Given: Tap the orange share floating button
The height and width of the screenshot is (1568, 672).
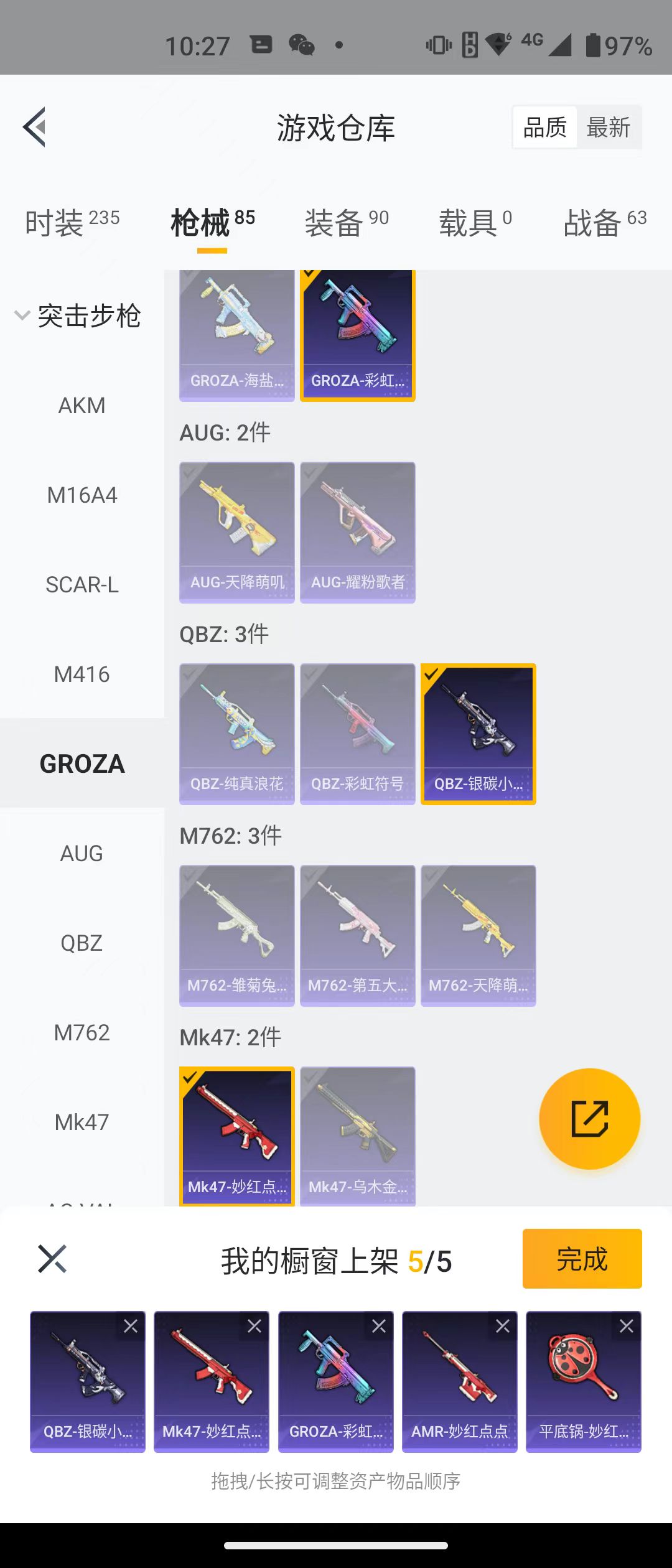Looking at the screenshot, I should (x=589, y=1119).
